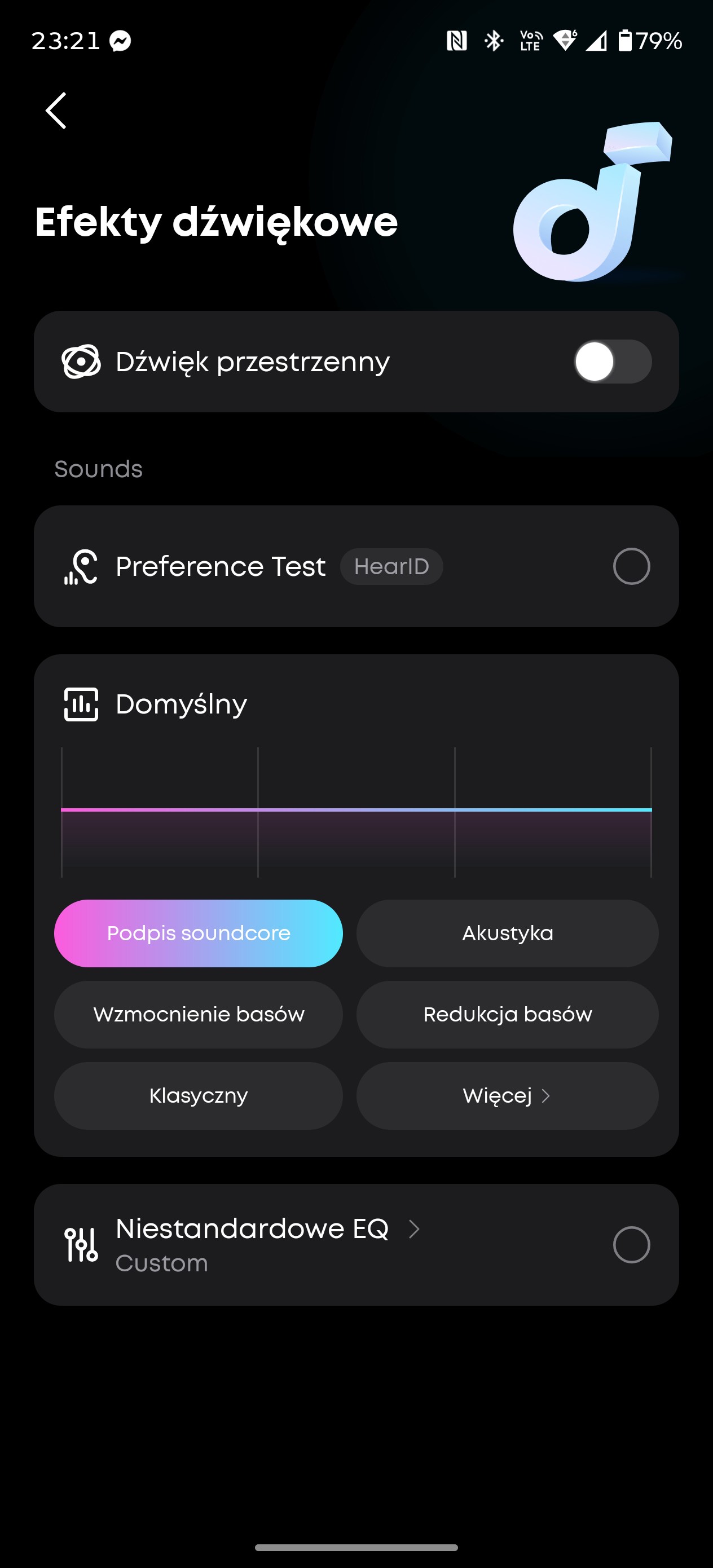
Task: Open Niestandardowe EQ custom settings
Action: 268,1230
